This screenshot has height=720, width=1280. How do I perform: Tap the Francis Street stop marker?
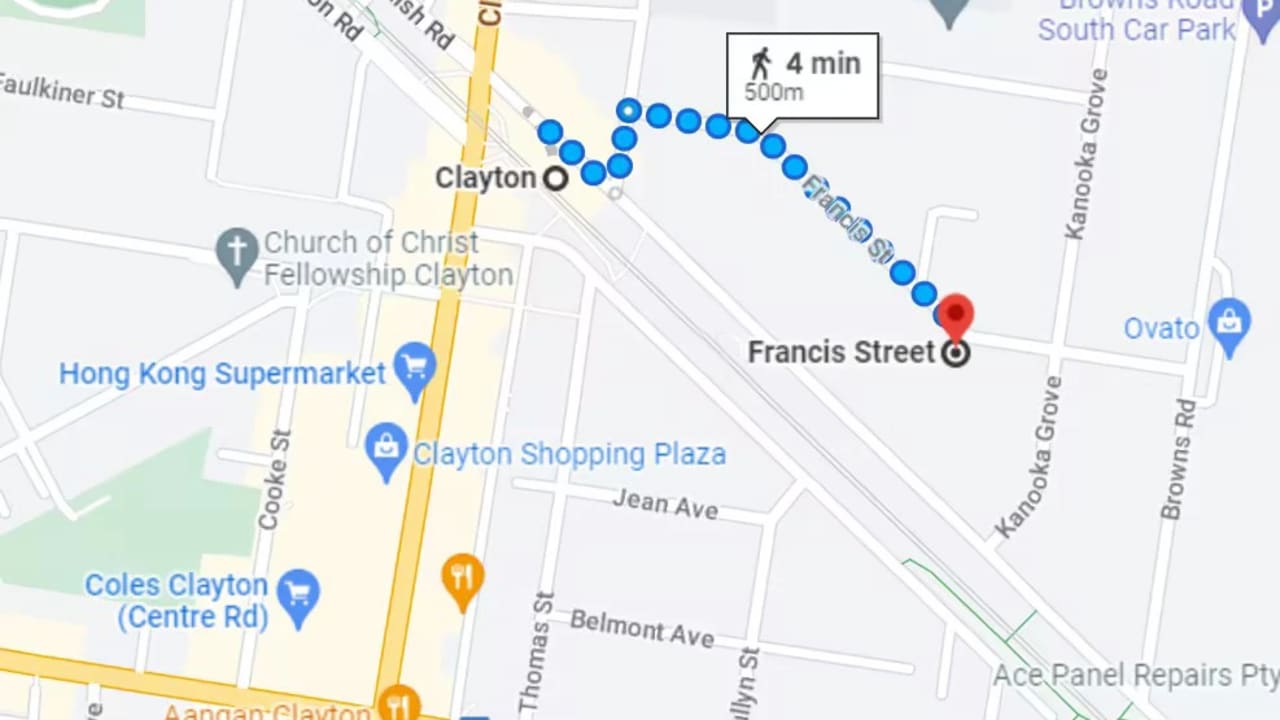click(x=957, y=353)
